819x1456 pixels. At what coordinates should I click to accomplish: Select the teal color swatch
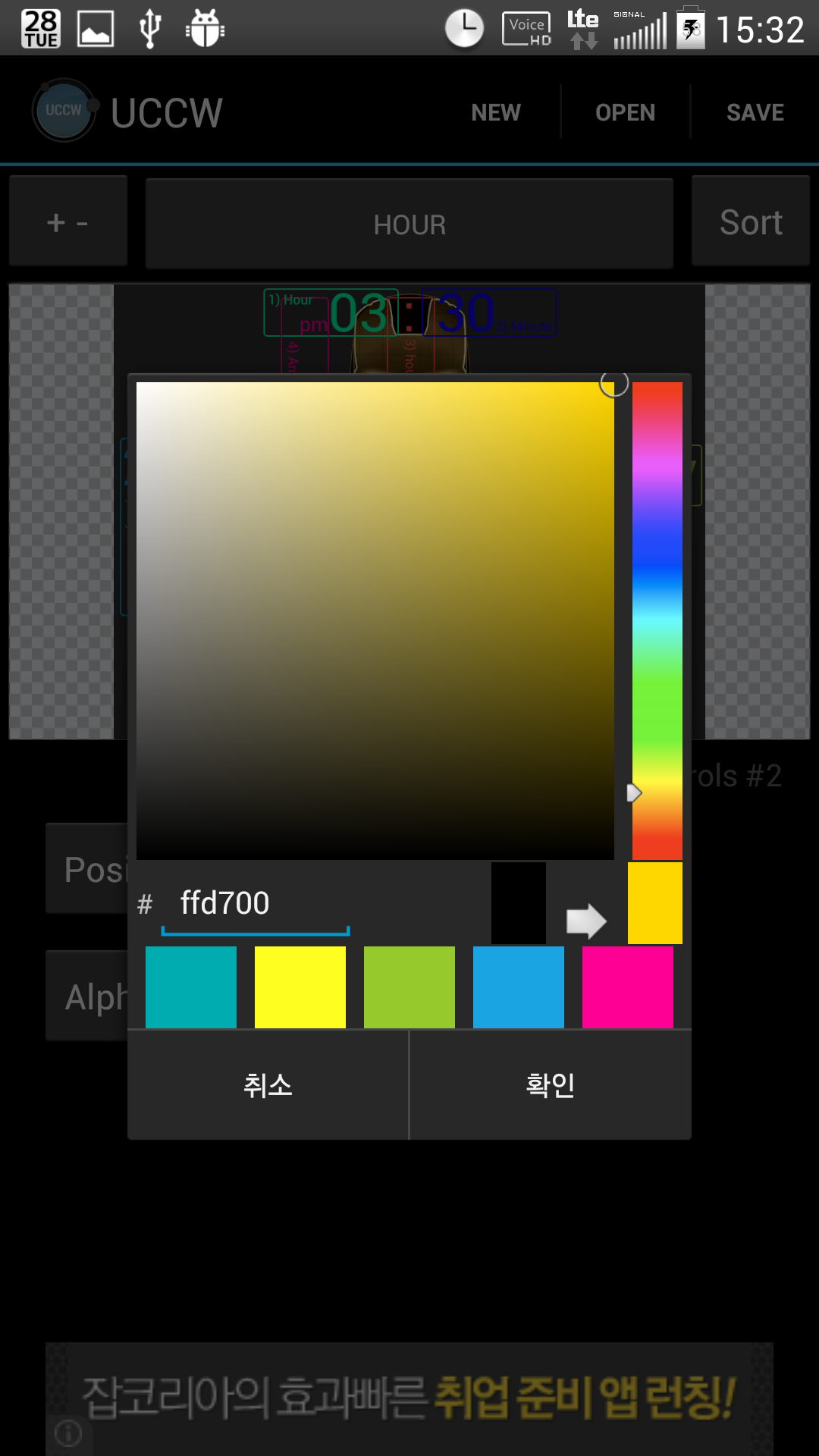191,987
